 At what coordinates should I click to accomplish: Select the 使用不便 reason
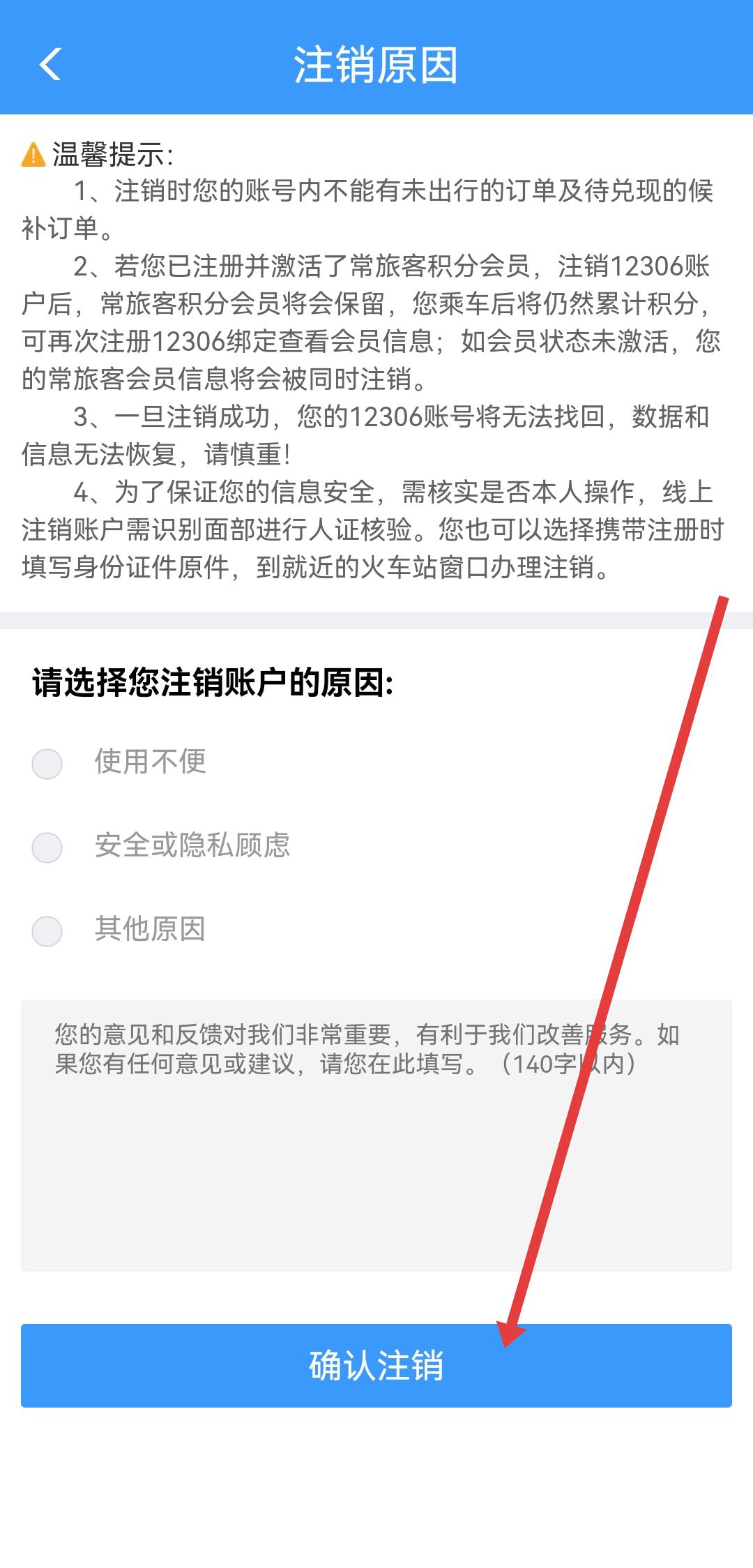[x=47, y=764]
